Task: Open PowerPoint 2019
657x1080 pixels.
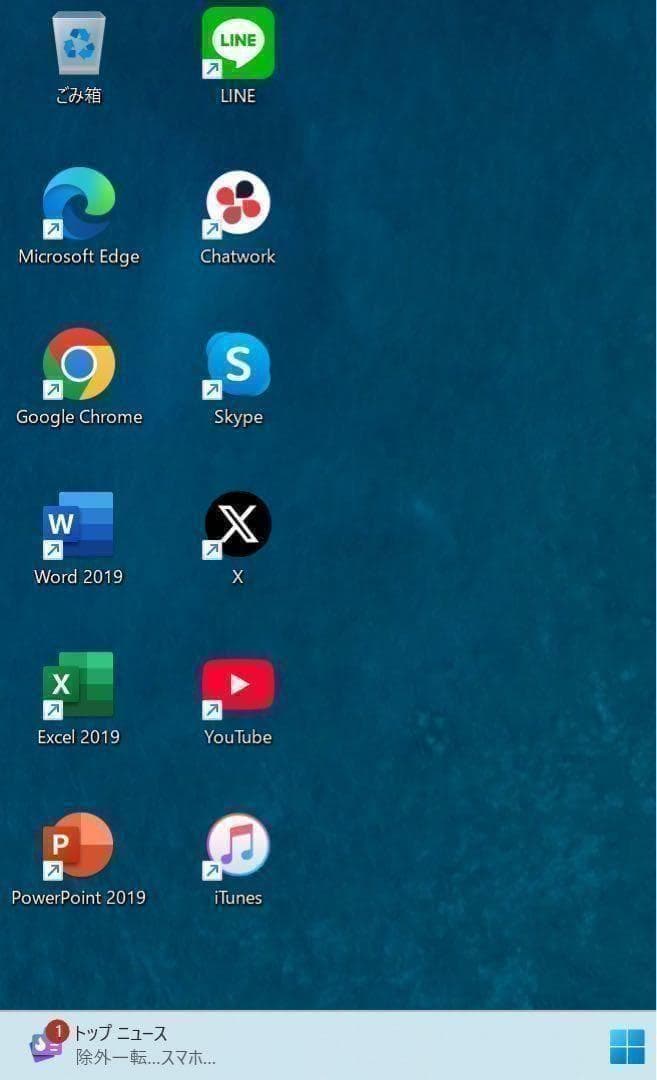Action: [x=78, y=846]
